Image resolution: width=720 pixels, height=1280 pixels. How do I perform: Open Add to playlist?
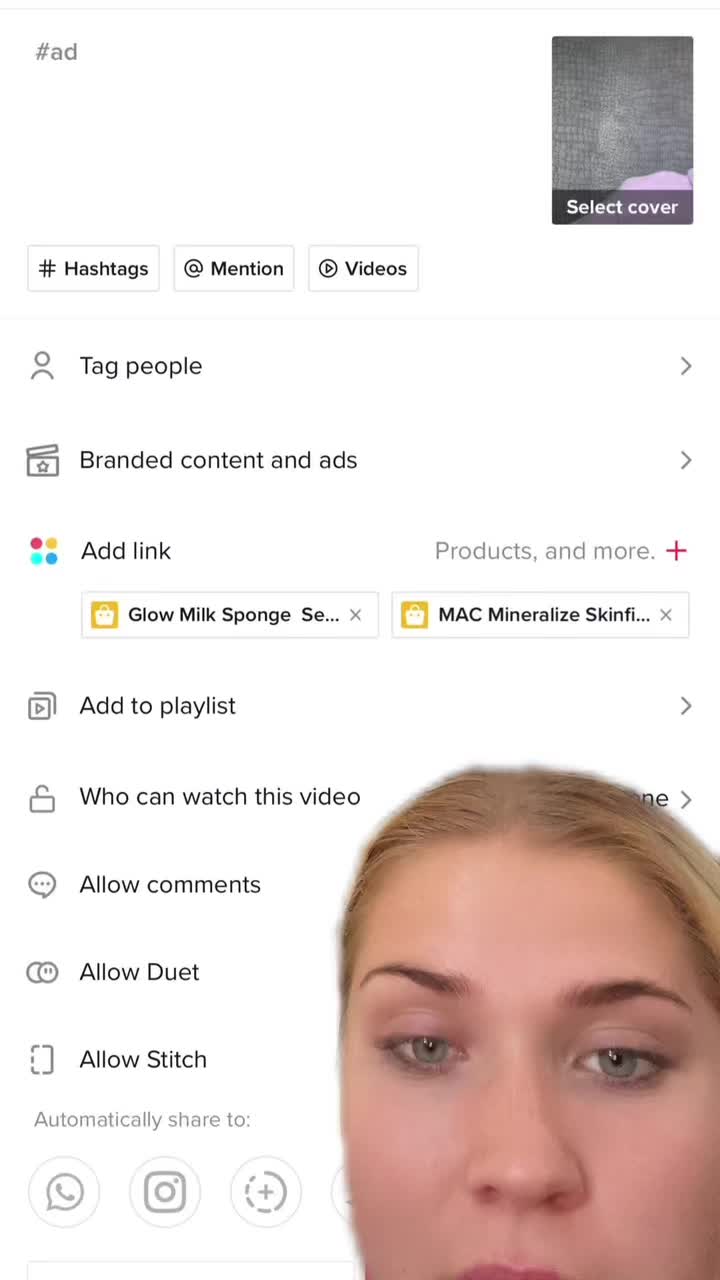click(360, 706)
